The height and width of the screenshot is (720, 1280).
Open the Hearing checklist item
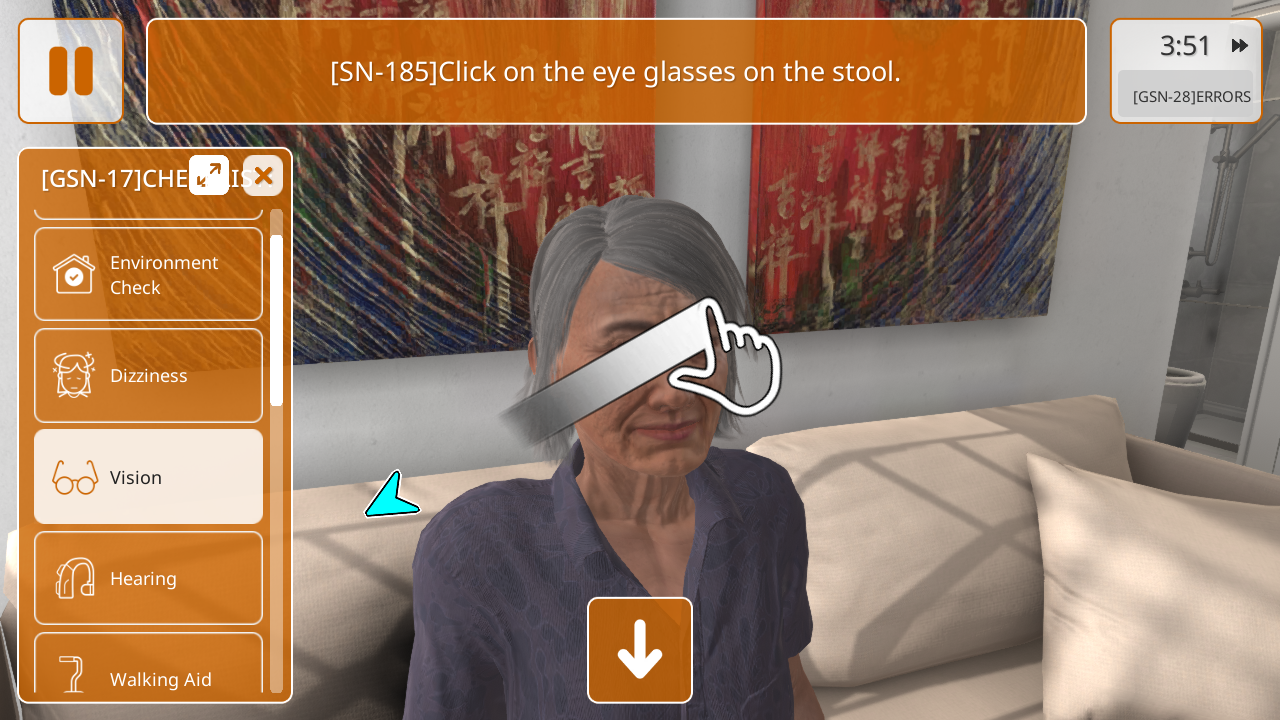148,578
